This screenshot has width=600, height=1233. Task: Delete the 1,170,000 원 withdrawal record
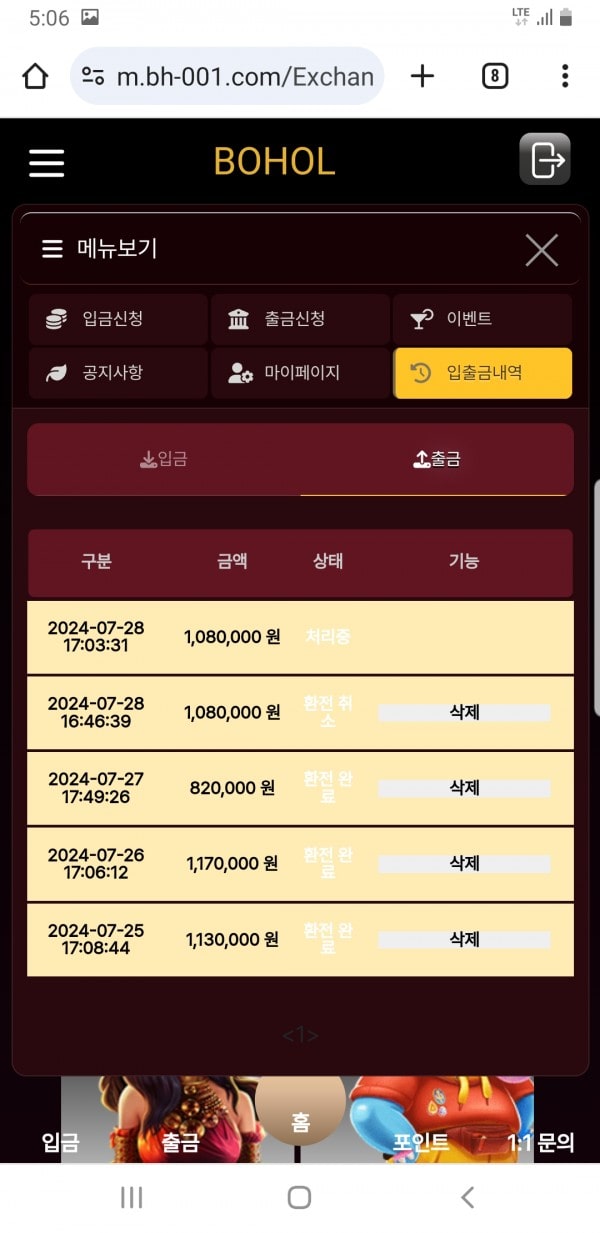click(464, 863)
